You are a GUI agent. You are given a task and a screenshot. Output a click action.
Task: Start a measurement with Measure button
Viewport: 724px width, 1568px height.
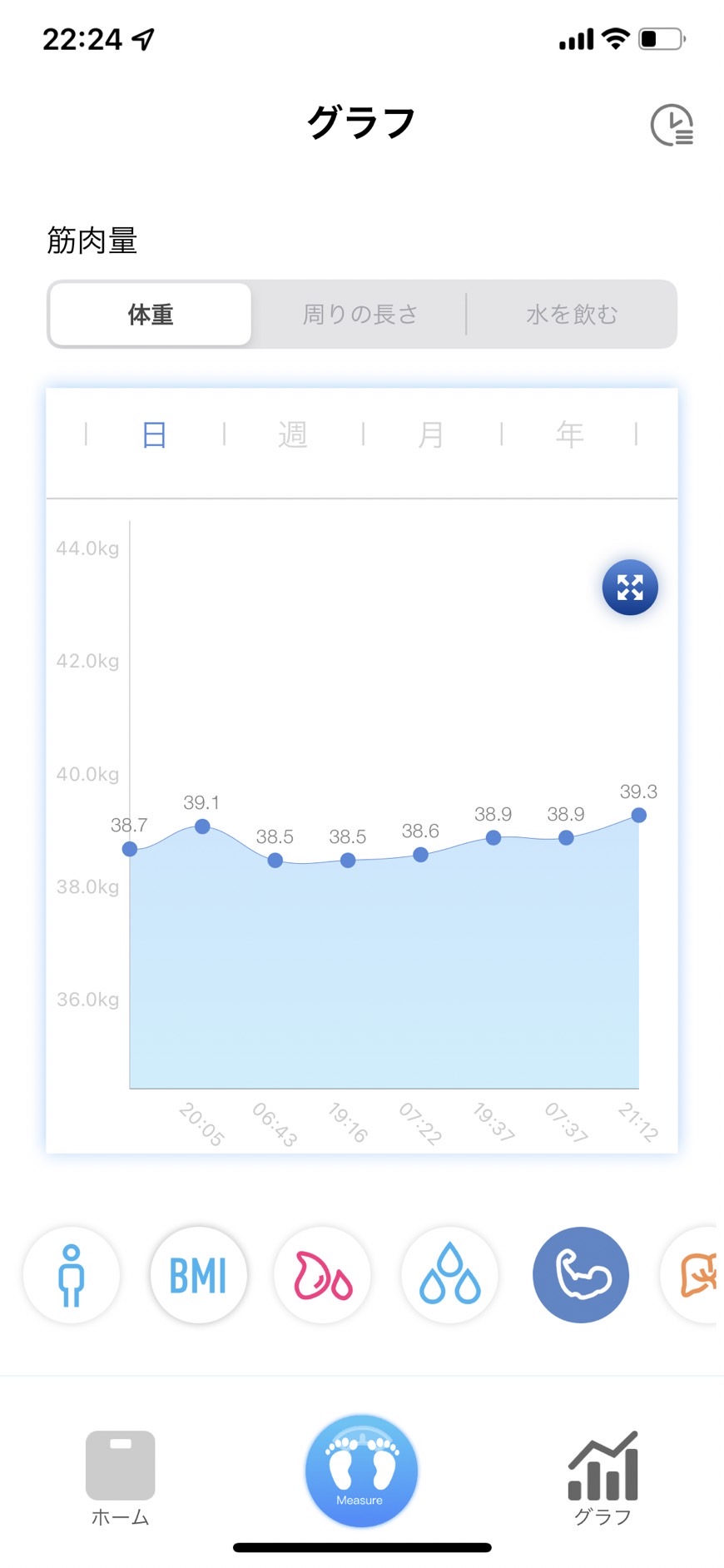[361, 1471]
